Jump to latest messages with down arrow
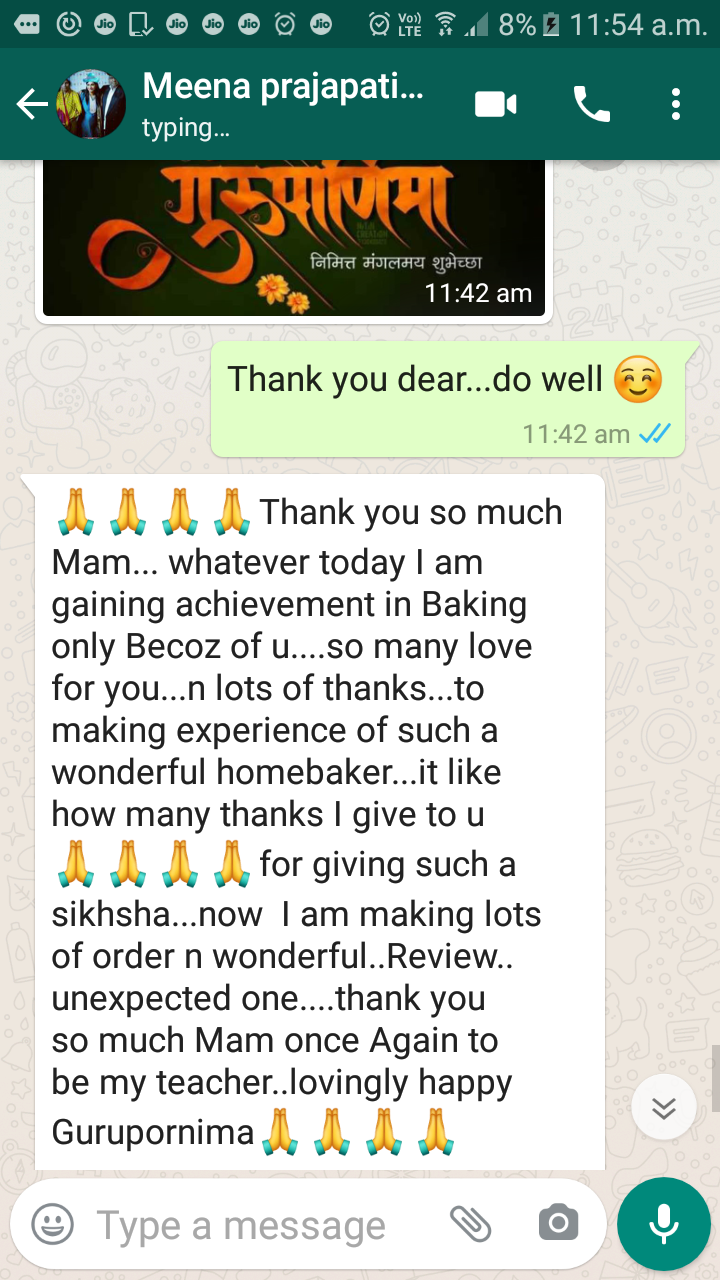This screenshot has width=720, height=1280. (664, 1107)
